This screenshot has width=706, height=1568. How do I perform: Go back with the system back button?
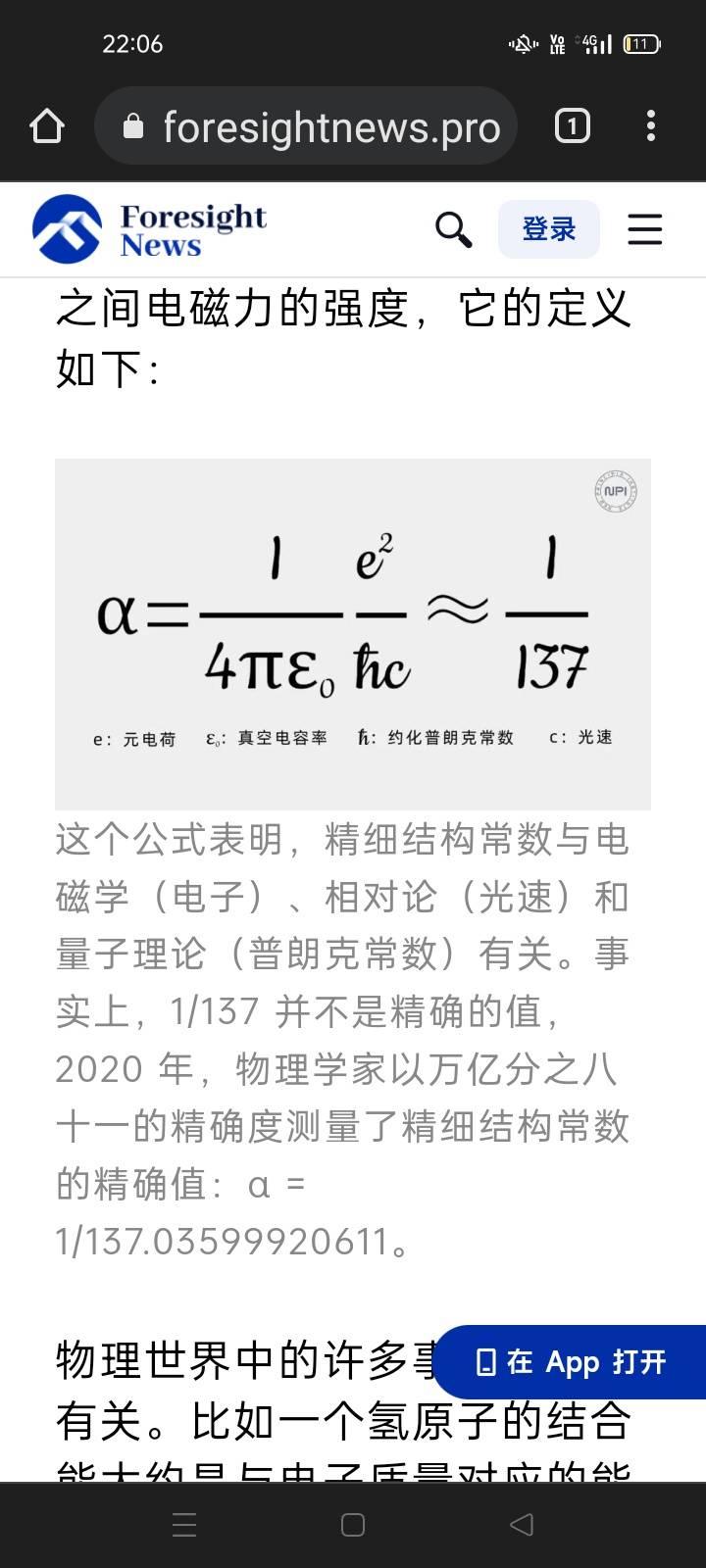click(x=522, y=1525)
